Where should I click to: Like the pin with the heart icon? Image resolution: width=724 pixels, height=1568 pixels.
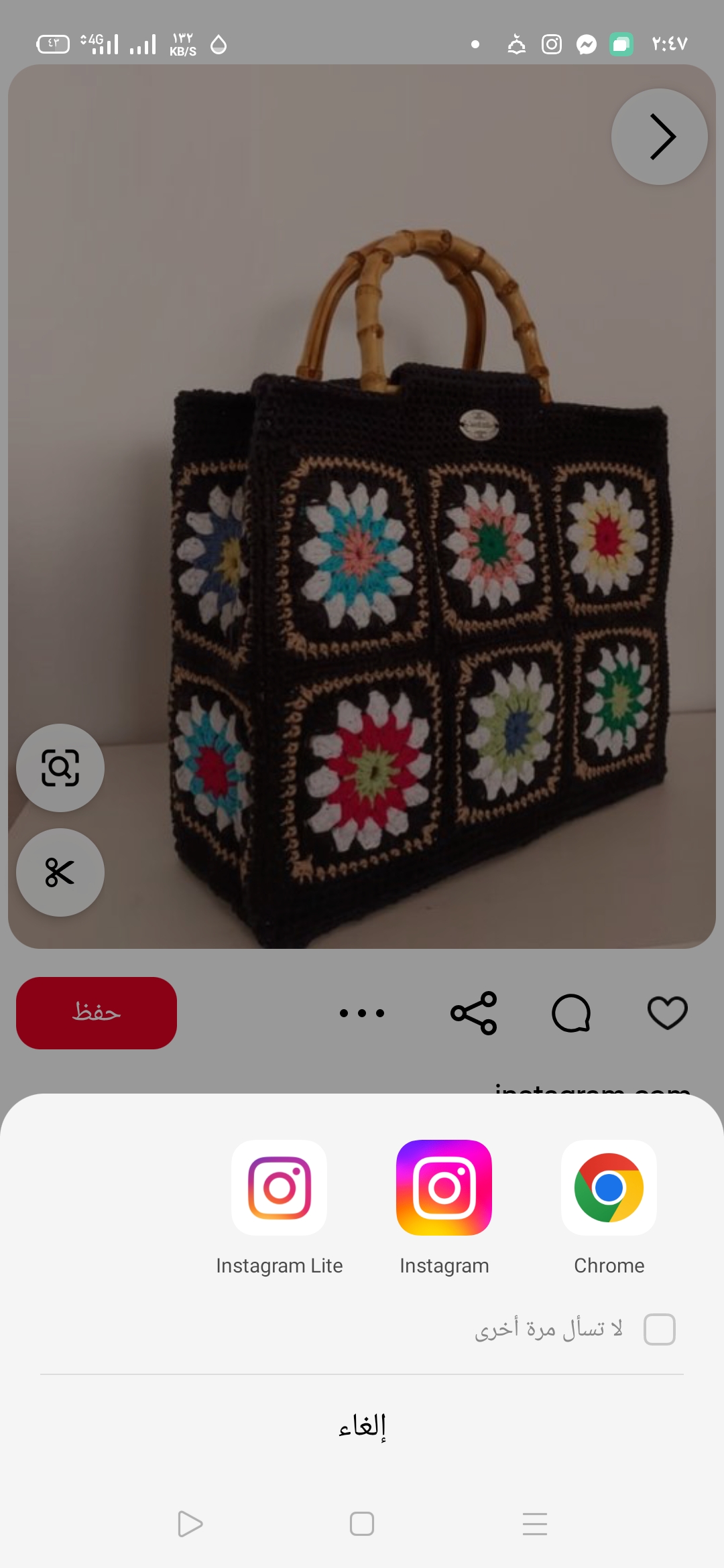click(668, 1012)
